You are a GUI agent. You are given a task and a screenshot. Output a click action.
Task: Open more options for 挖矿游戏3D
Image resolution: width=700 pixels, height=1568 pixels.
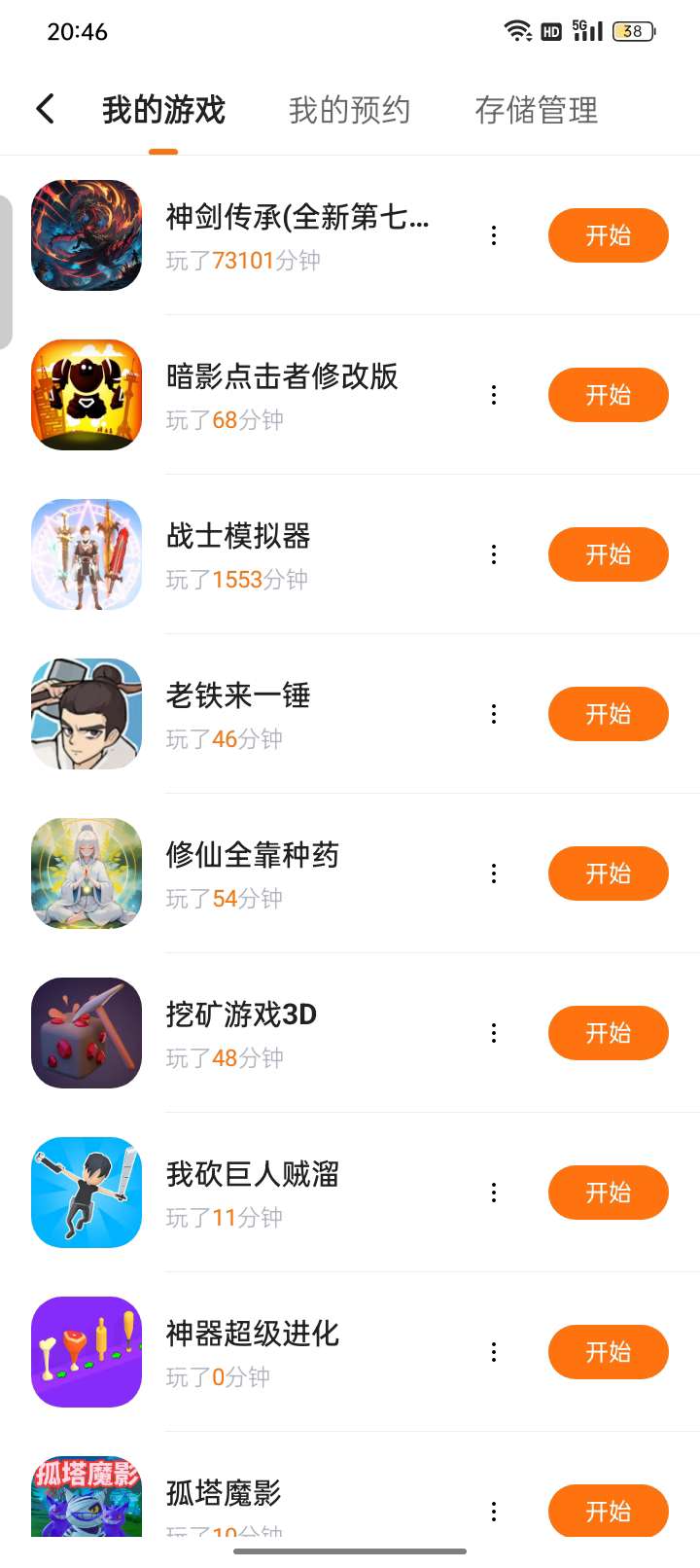coord(494,1033)
